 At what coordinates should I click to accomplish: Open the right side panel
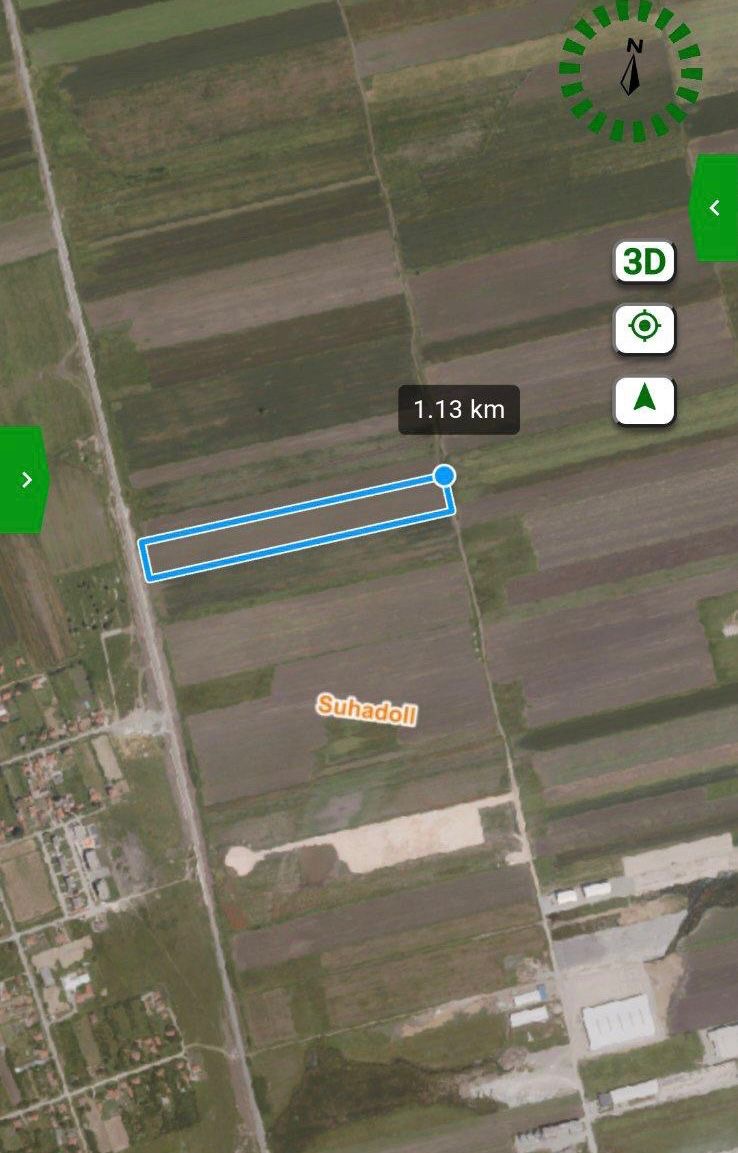714,208
